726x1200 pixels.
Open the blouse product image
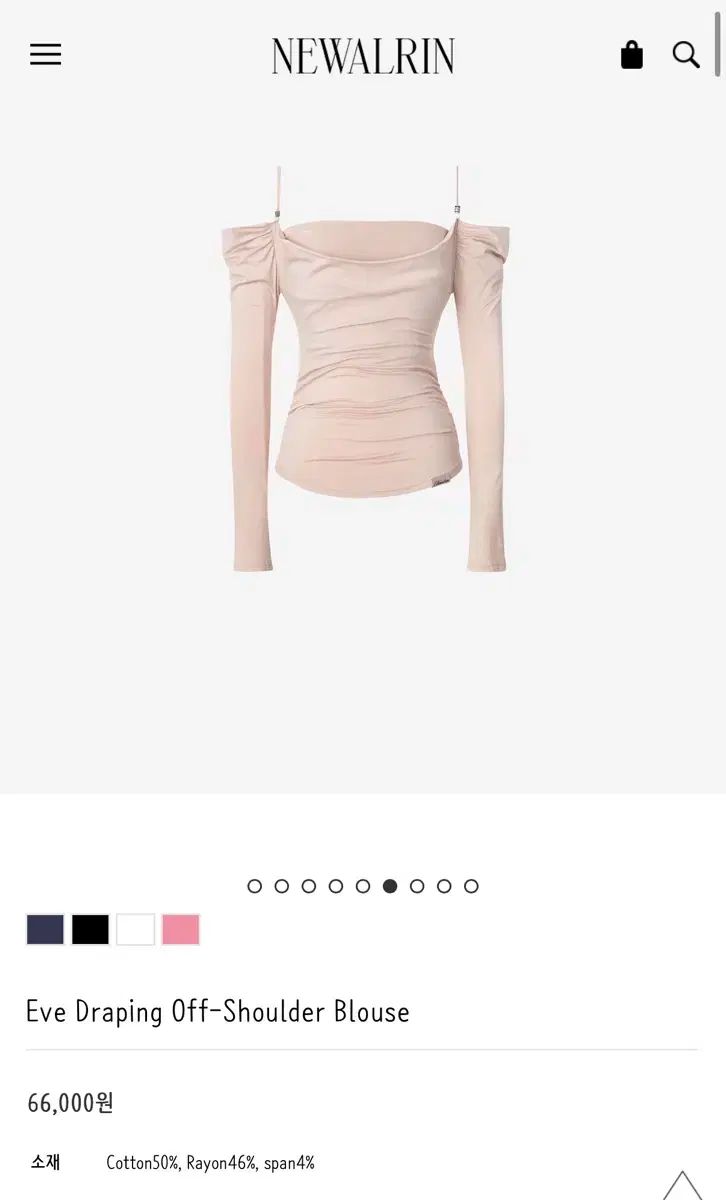(x=363, y=370)
